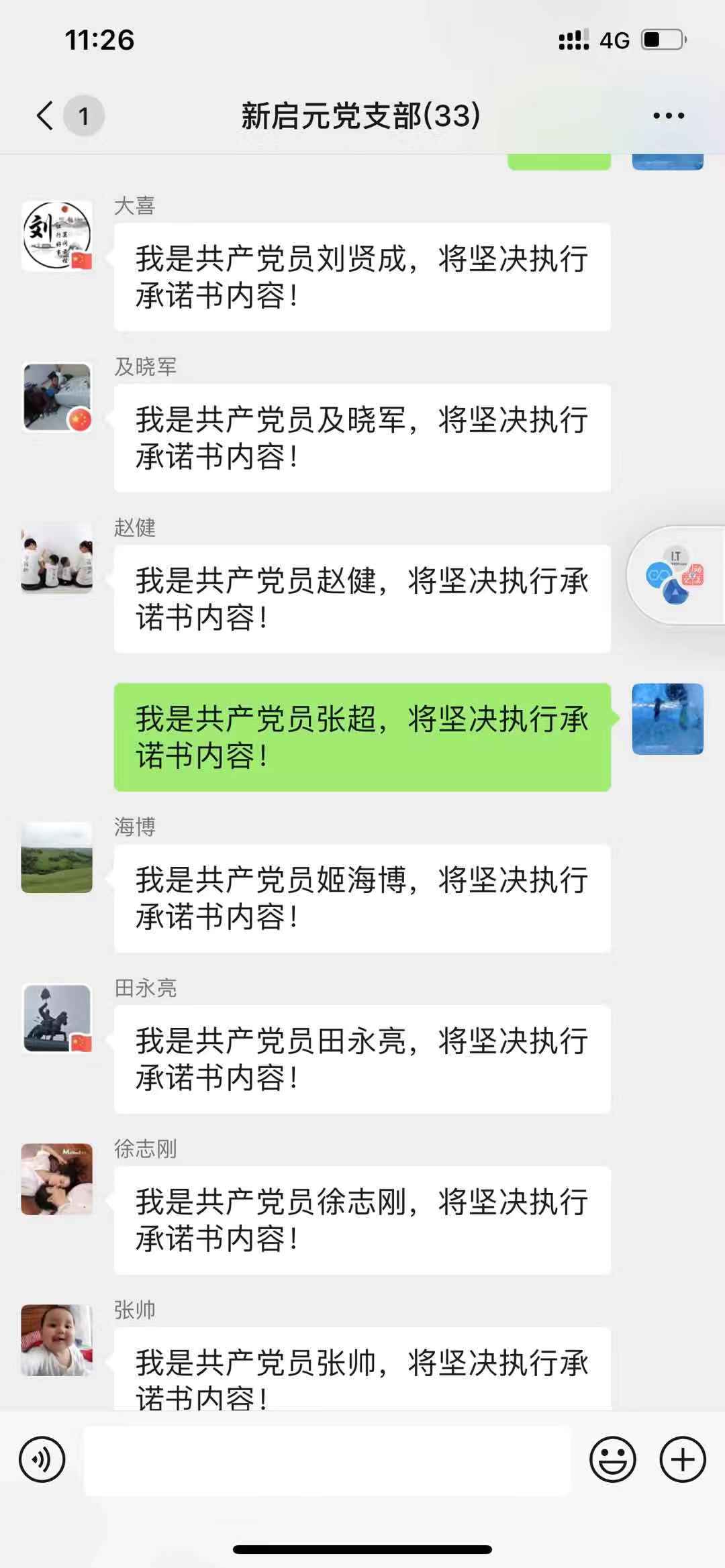
Task: Open the emoji sticker panel
Action: (612, 1459)
